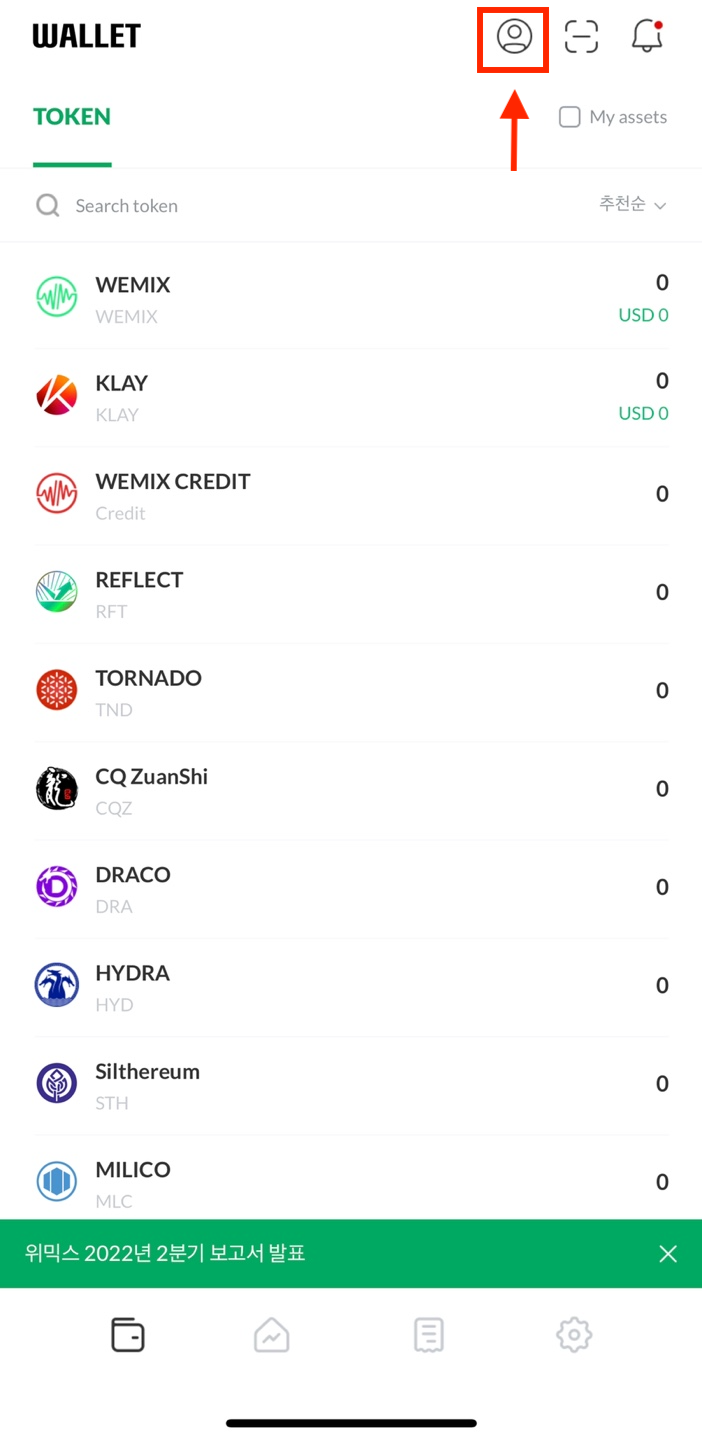Open the KLAY token row
The height and width of the screenshot is (1440, 702).
pyautogui.click(x=351, y=397)
